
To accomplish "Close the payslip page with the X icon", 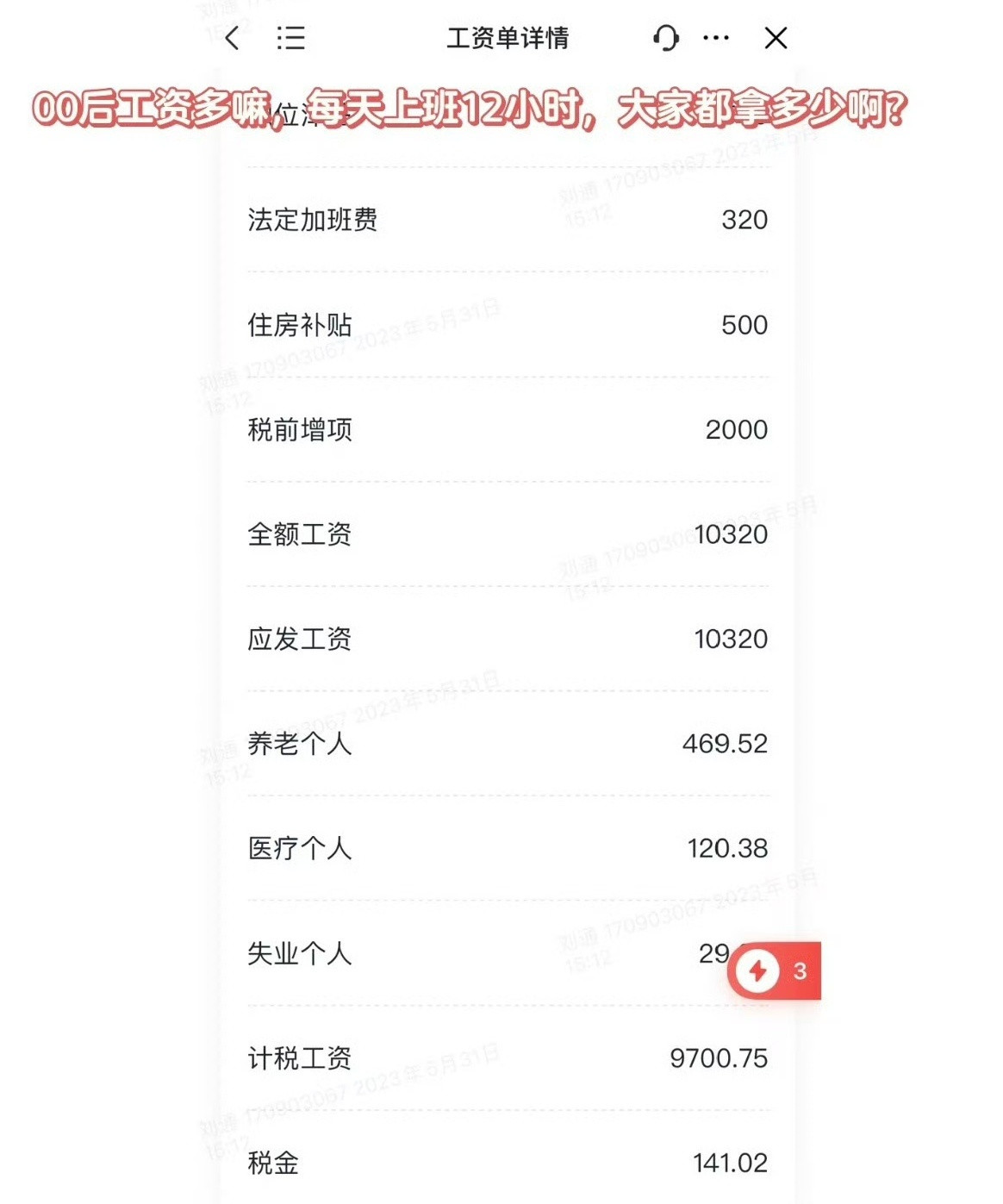I will pyautogui.click(x=775, y=38).
